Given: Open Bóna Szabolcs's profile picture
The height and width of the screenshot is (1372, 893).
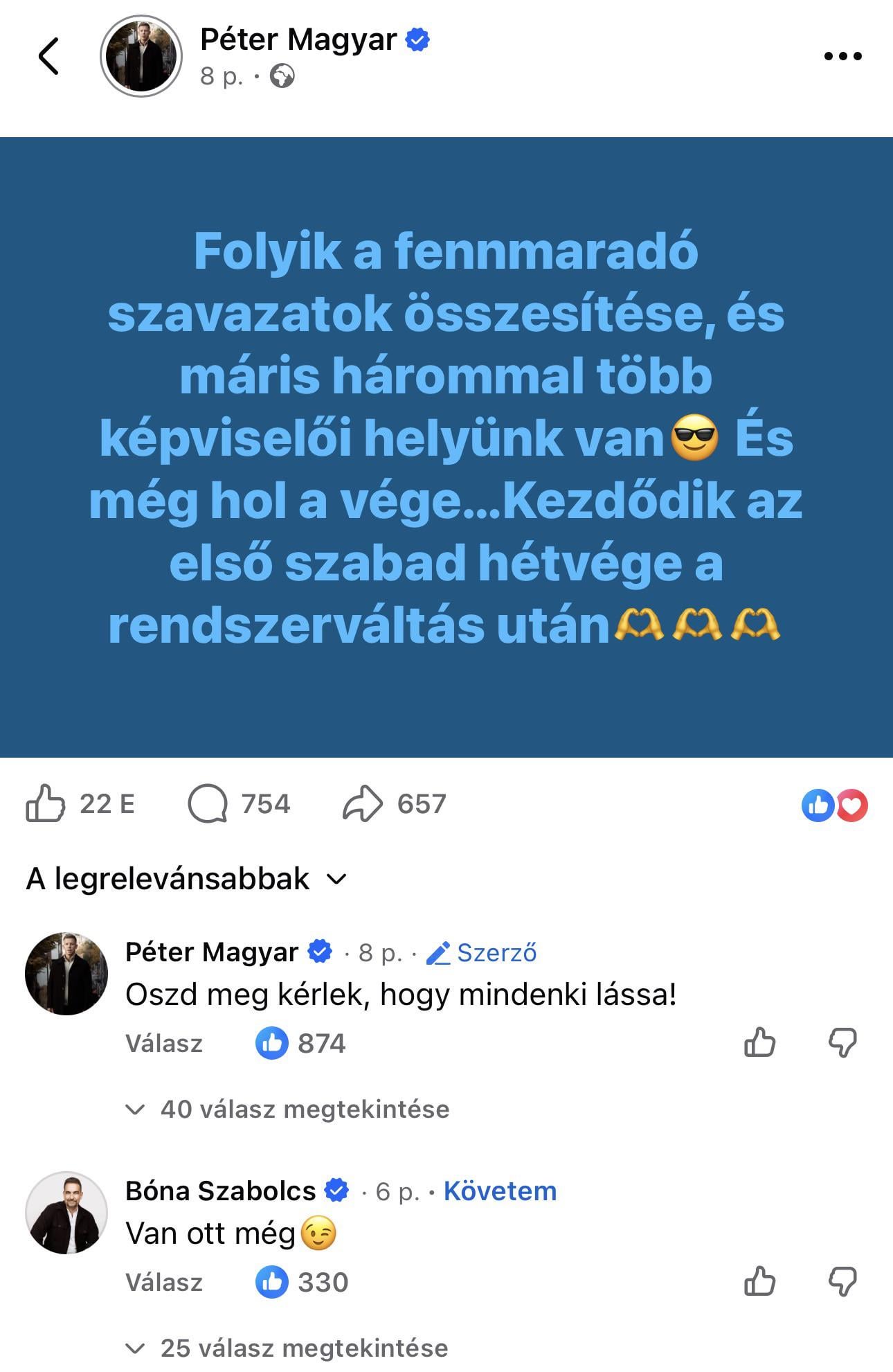Looking at the screenshot, I should (66, 1212).
